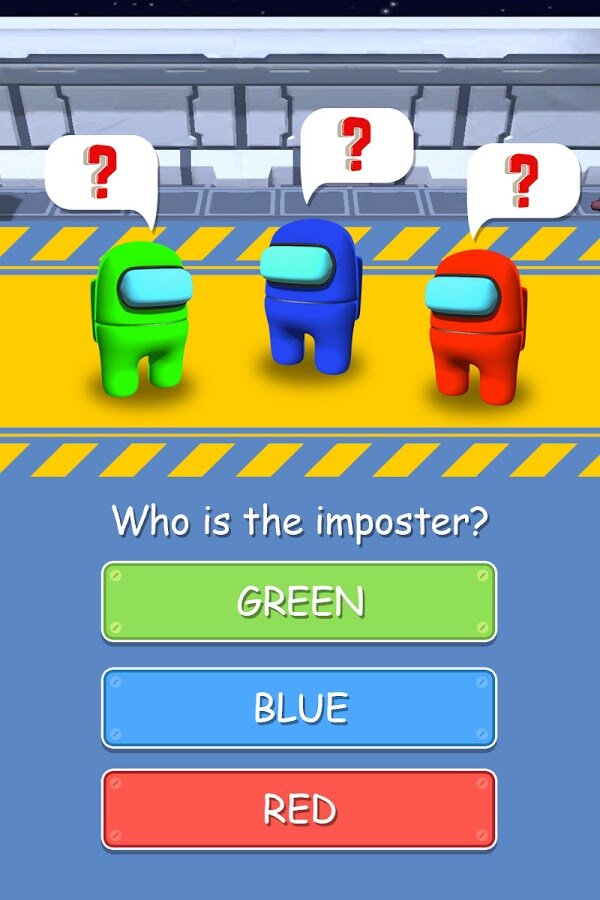Select the BLUE answer button
The image size is (600, 900).
coord(299,708)
